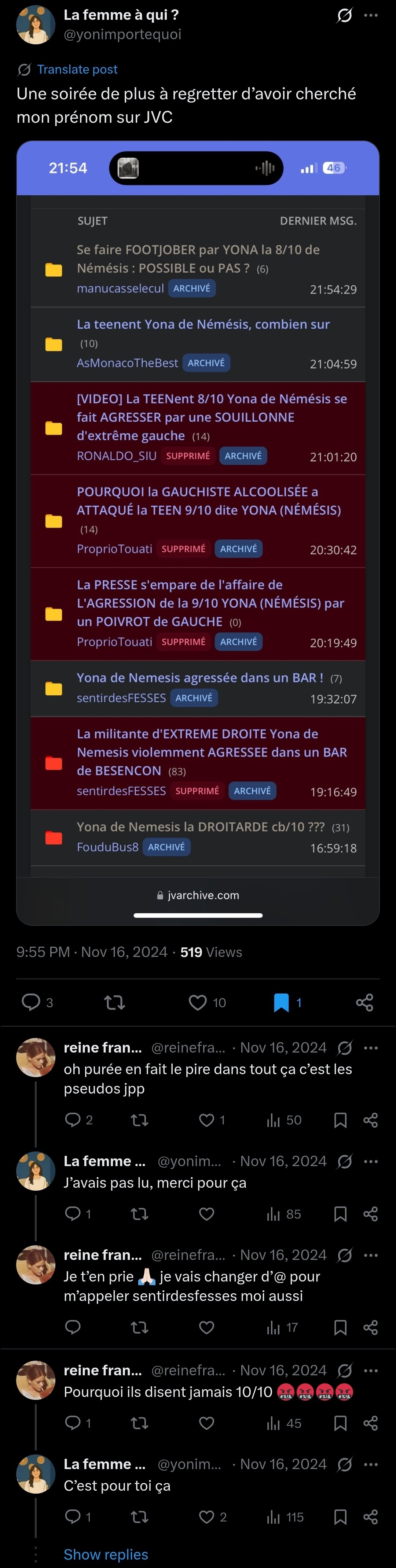Repost the "Je t'en prie" reply
The height and width of the screenshot is (1568, 396).
(x=139, y=1327)
